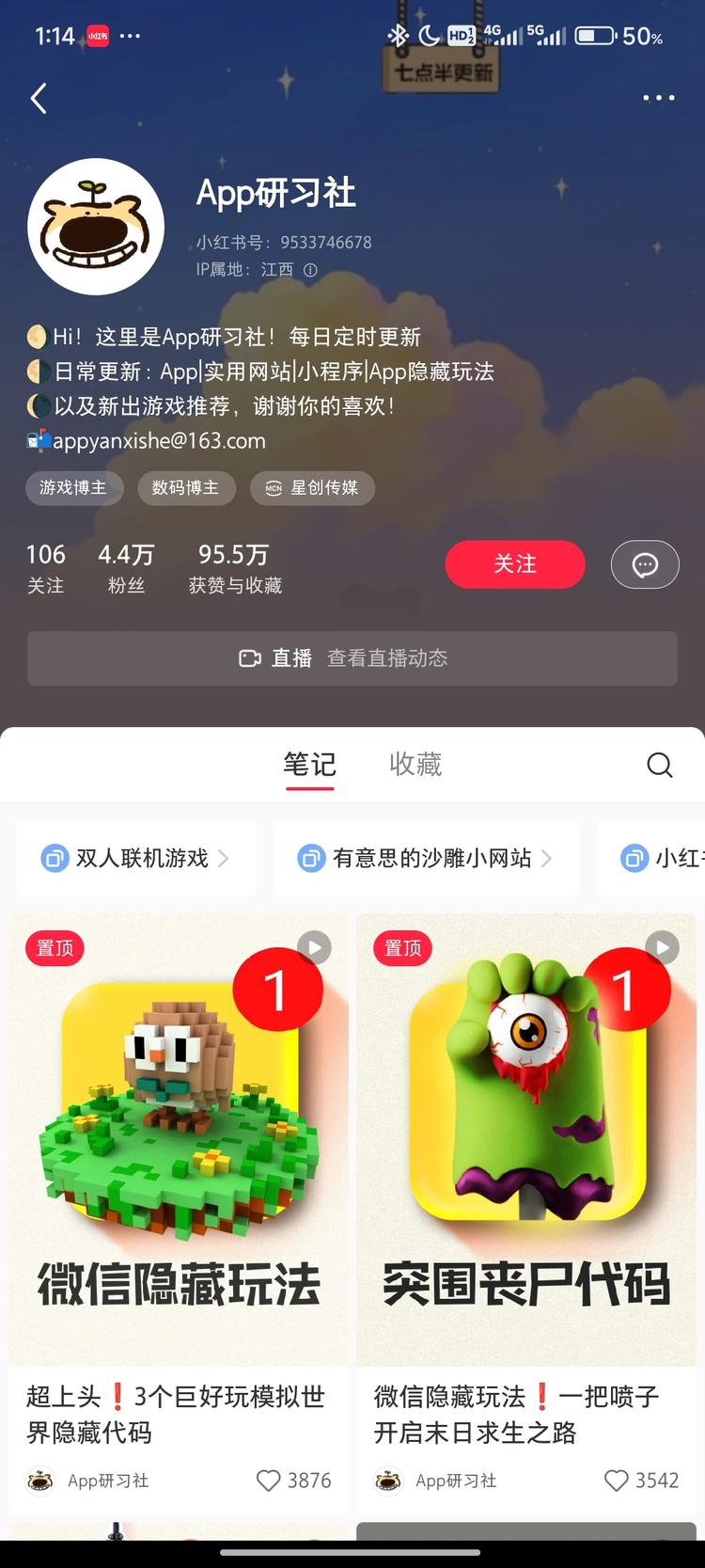Expand the 双人联机游戏 collection

(x=135, y=858)
